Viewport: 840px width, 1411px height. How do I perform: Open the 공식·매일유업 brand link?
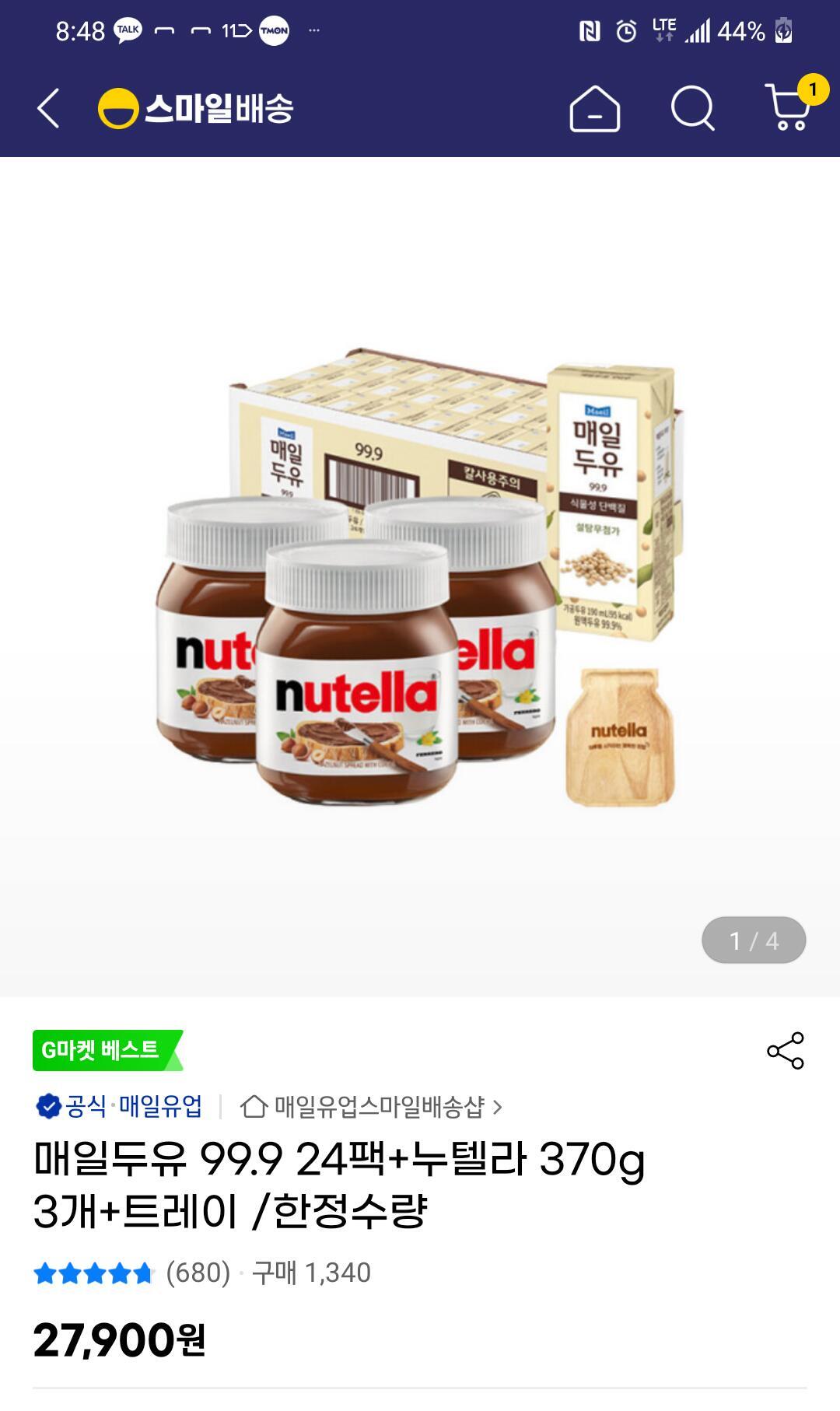[x=120, y=1106]
